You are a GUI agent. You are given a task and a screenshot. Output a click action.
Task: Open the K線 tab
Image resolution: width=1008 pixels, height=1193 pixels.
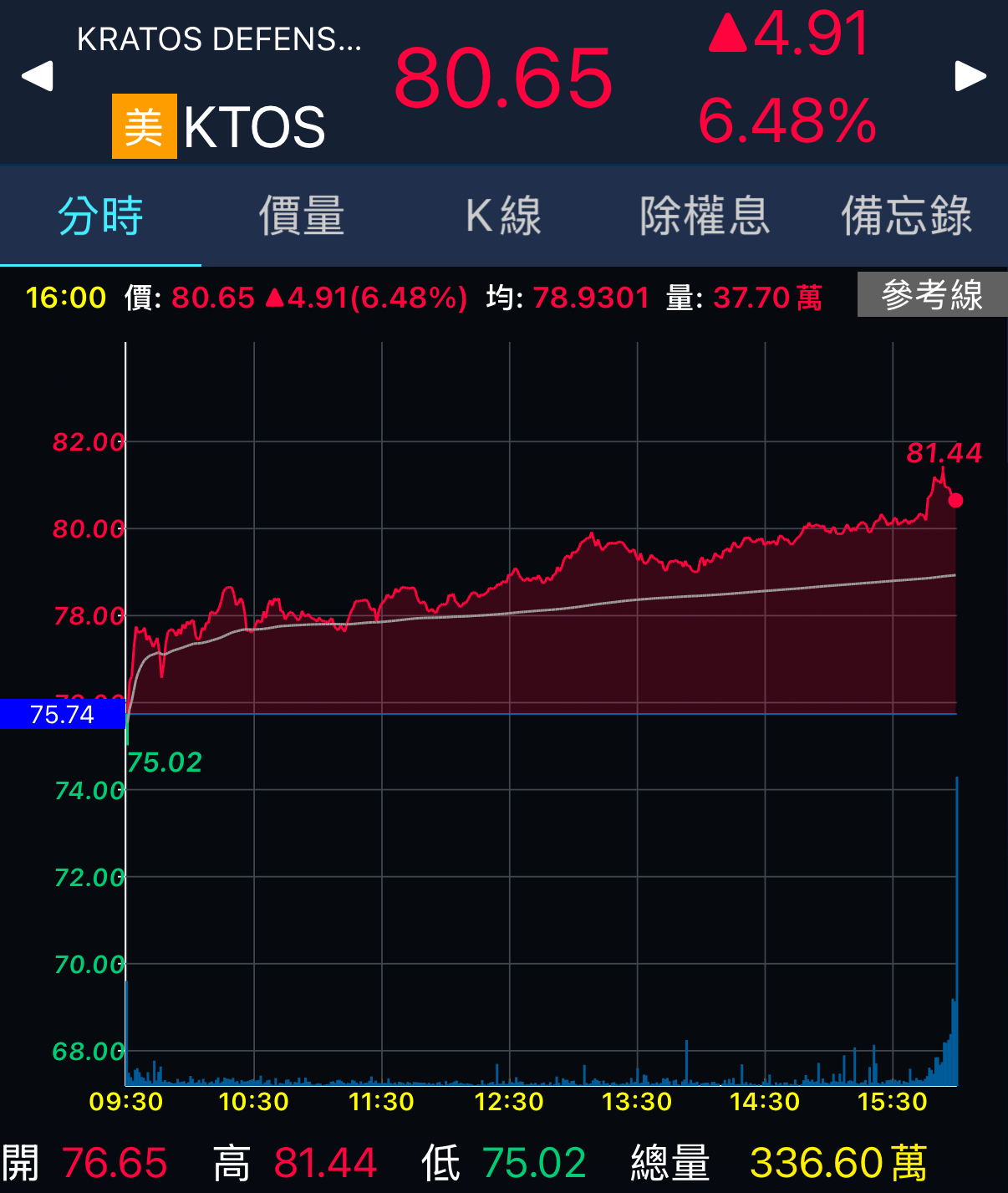point(503,217)
